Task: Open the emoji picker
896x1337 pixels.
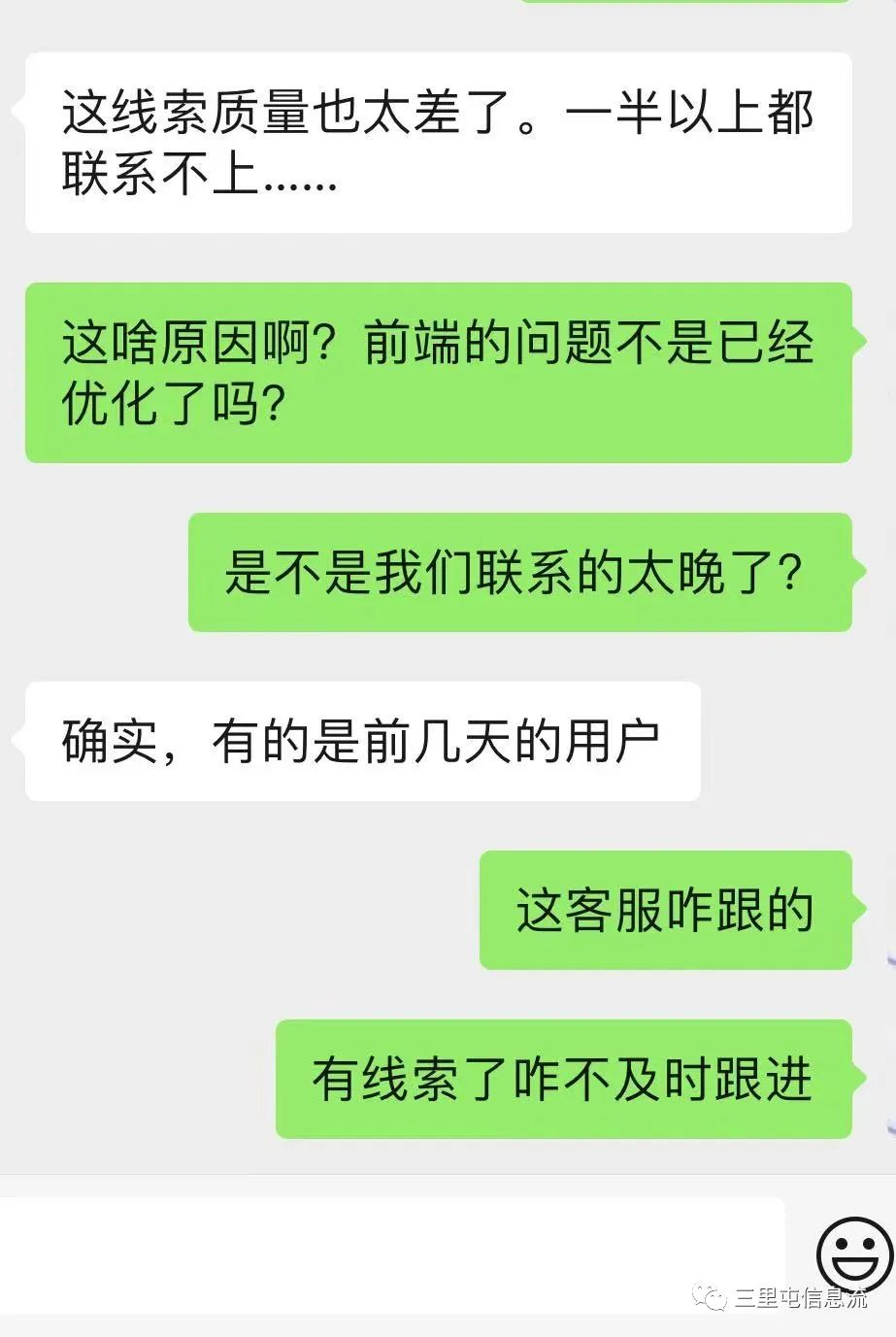Action: (x=853, y=1253)
